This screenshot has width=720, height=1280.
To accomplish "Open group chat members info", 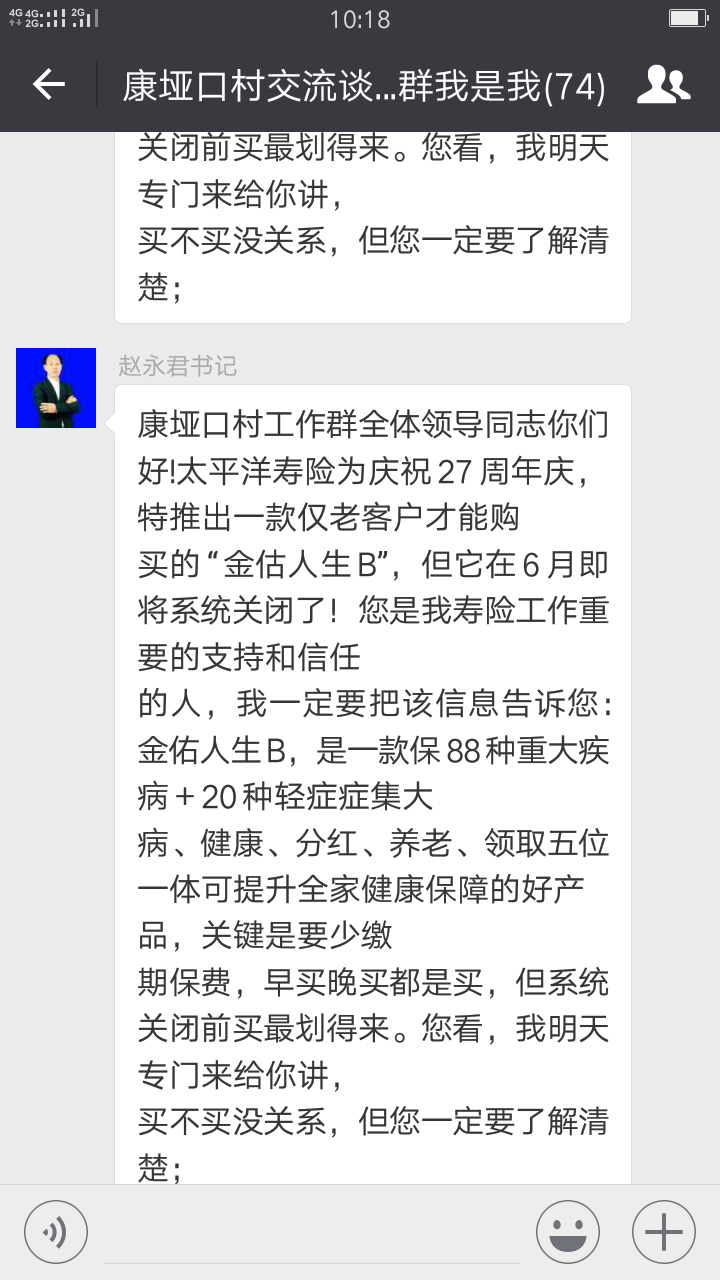I will 664,85.
